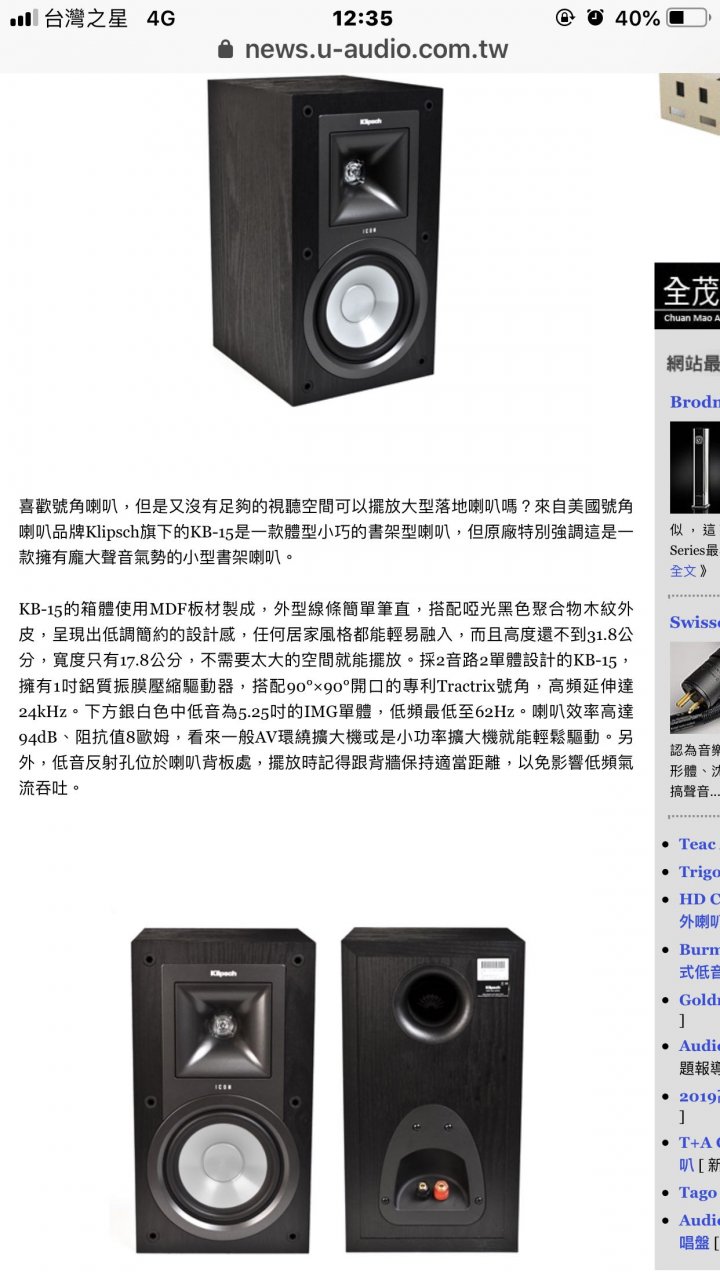Open the HD C news link

tap(698, 899)
